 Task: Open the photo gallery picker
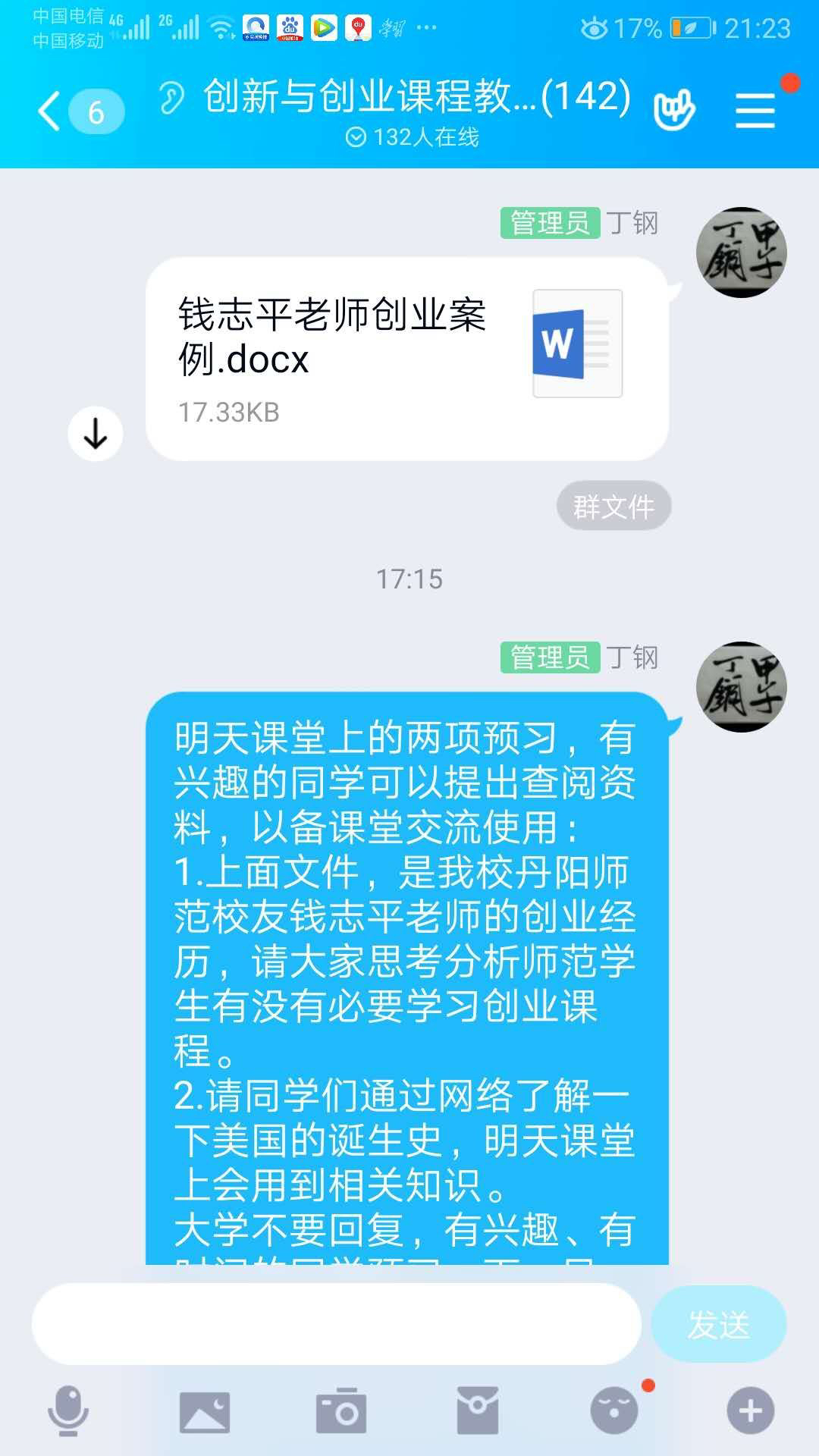(204, 1410)
